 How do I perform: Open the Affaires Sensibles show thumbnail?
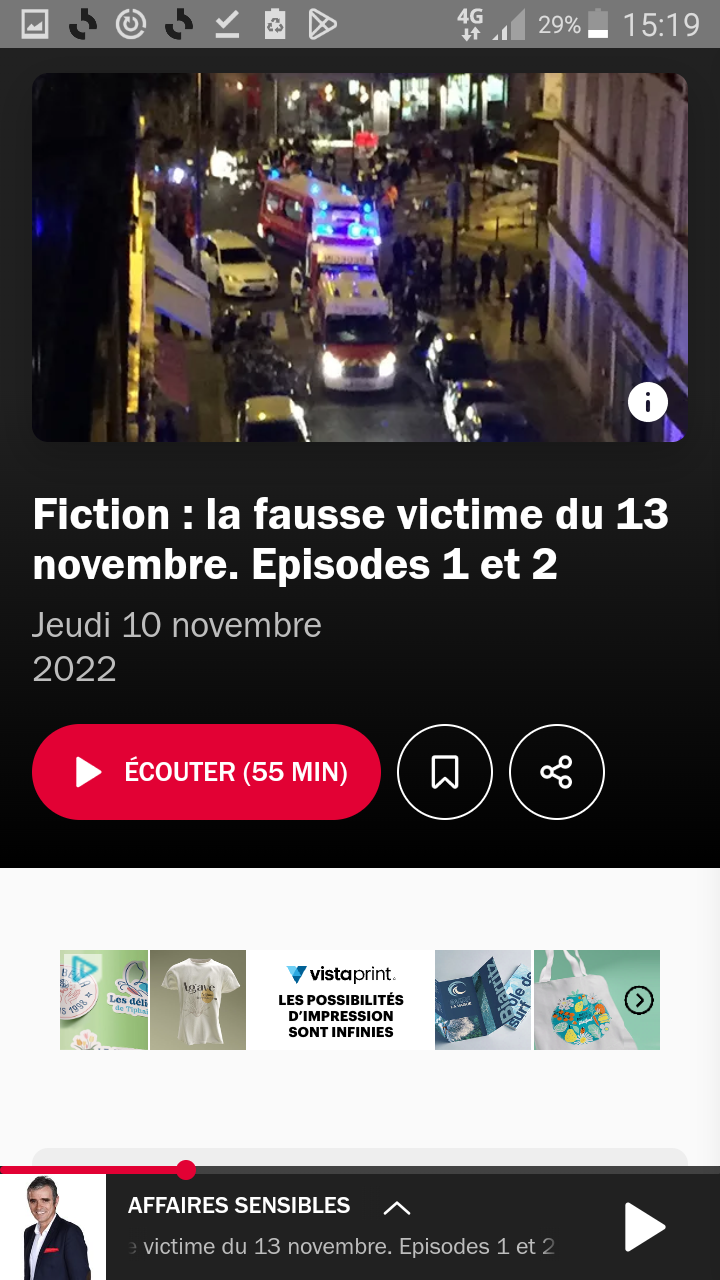coord(53,1227)
